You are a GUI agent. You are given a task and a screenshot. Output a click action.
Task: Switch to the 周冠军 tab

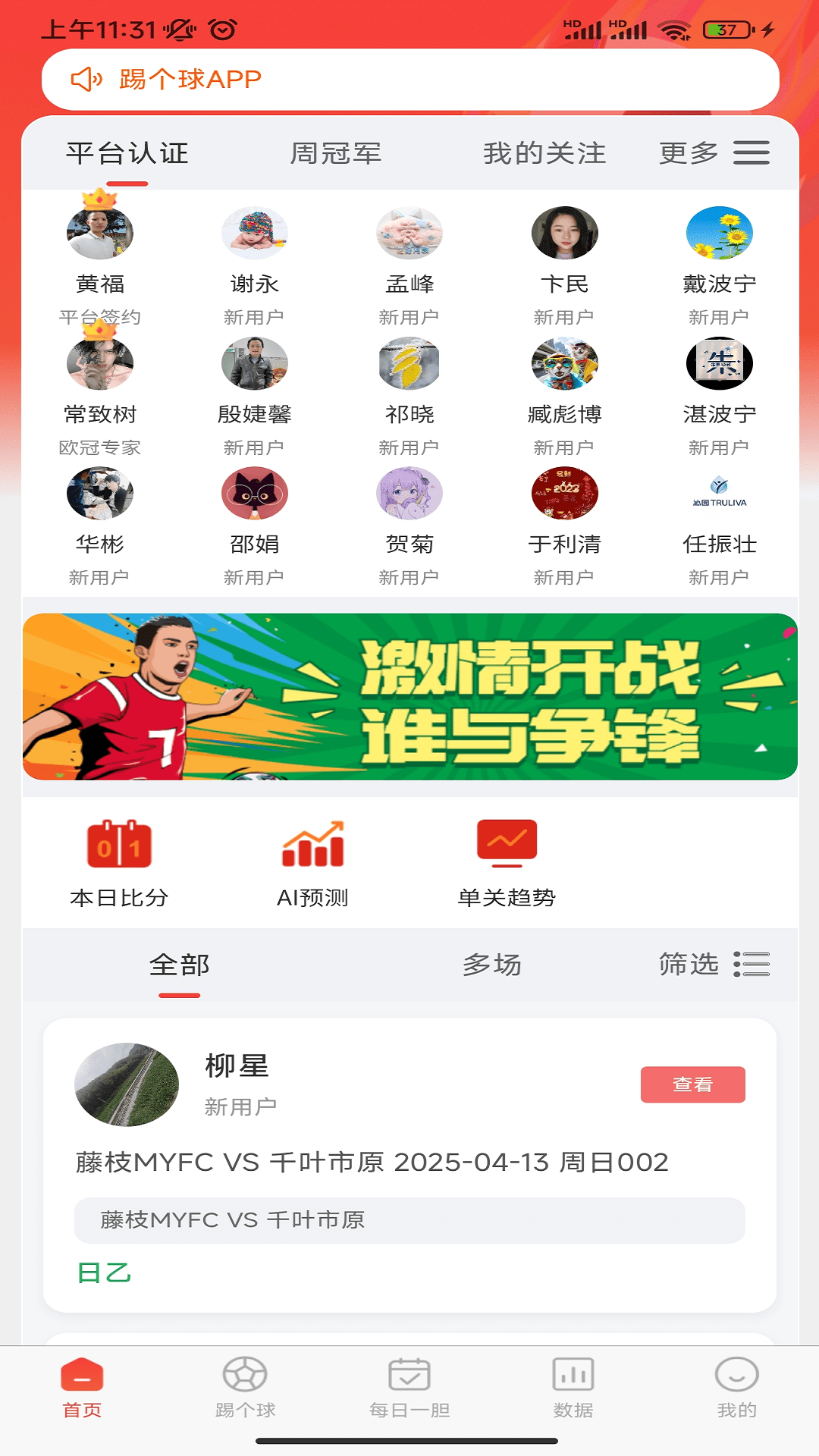click(x=336, y=153)
